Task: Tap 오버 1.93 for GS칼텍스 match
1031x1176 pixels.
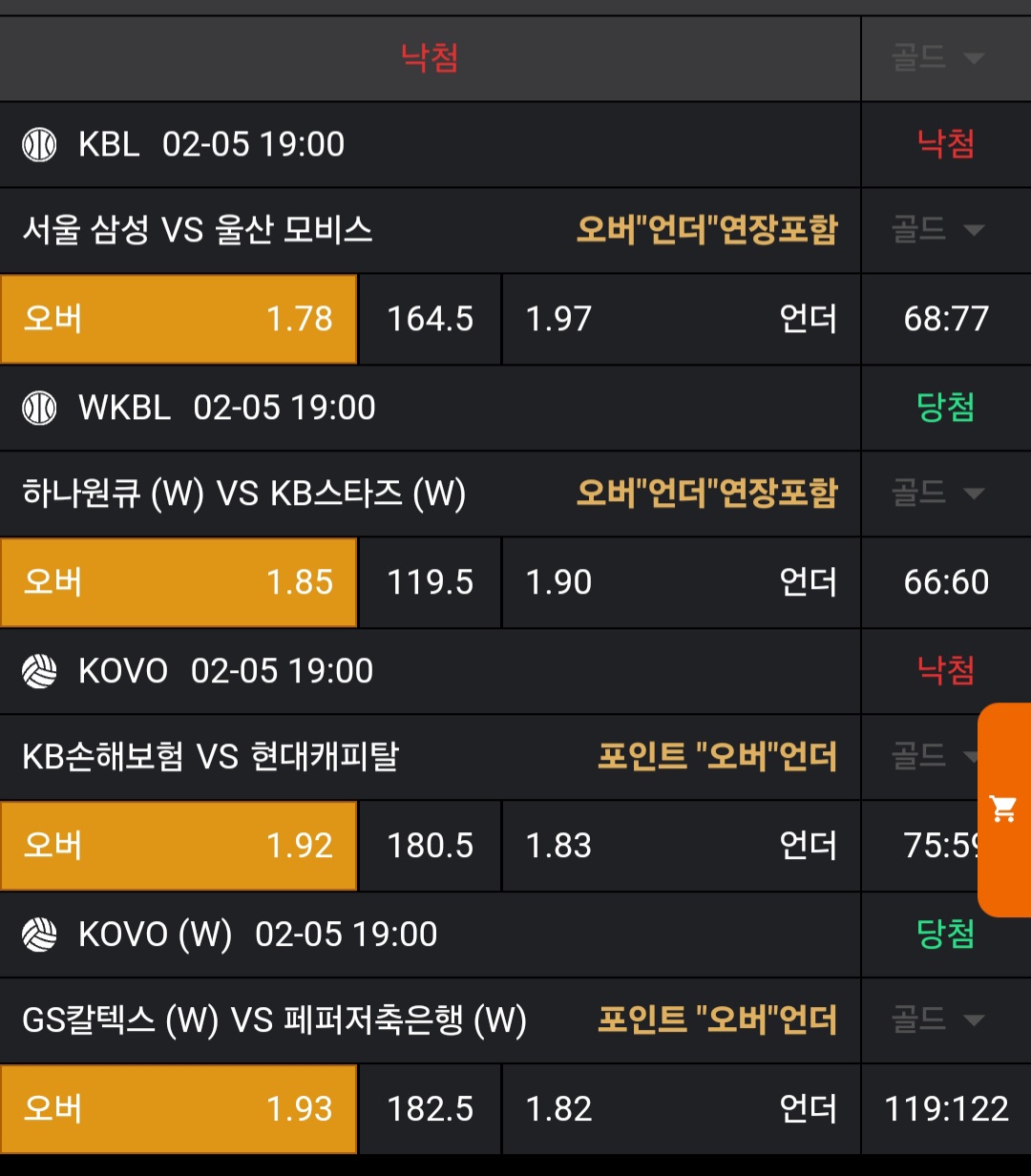Action: tap(179, 1109)
